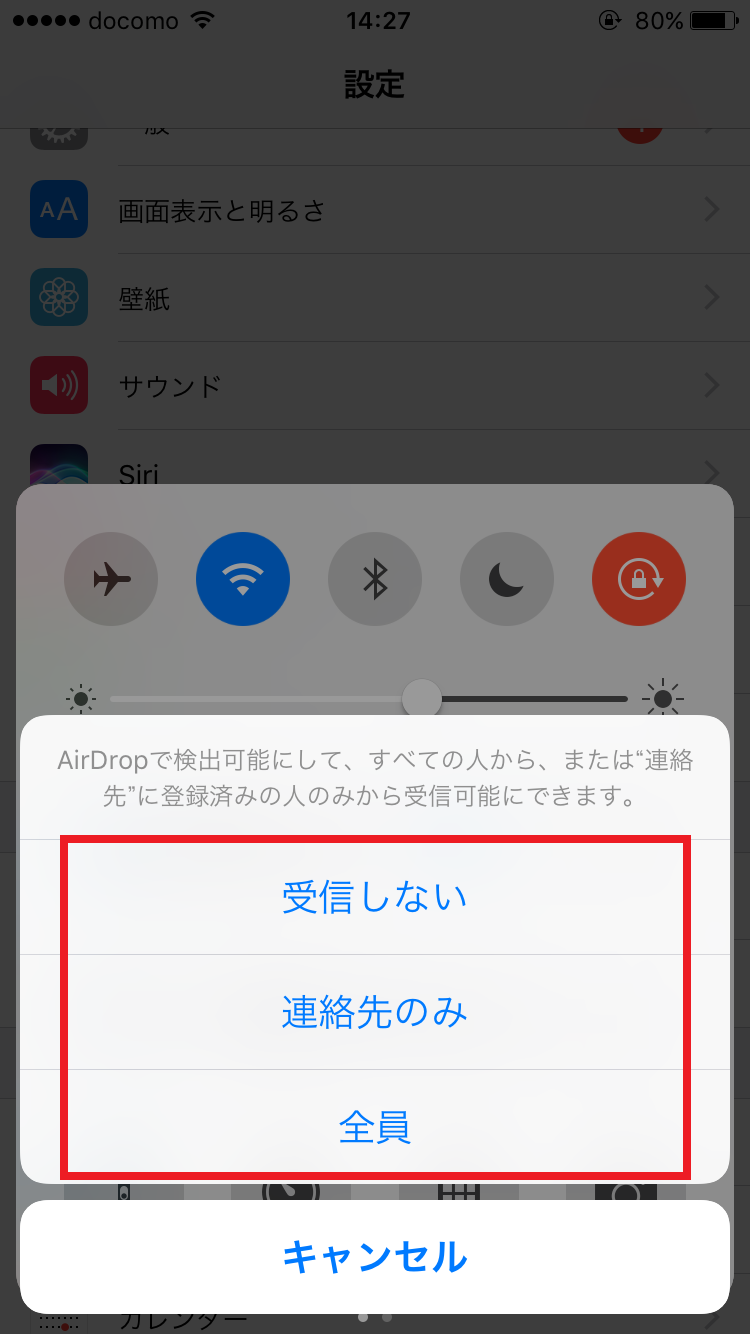This screenshot has height=1334, width=750.
Task: Select 受信しない to turn off AirDrop receiving
Action: coord(375,898)
